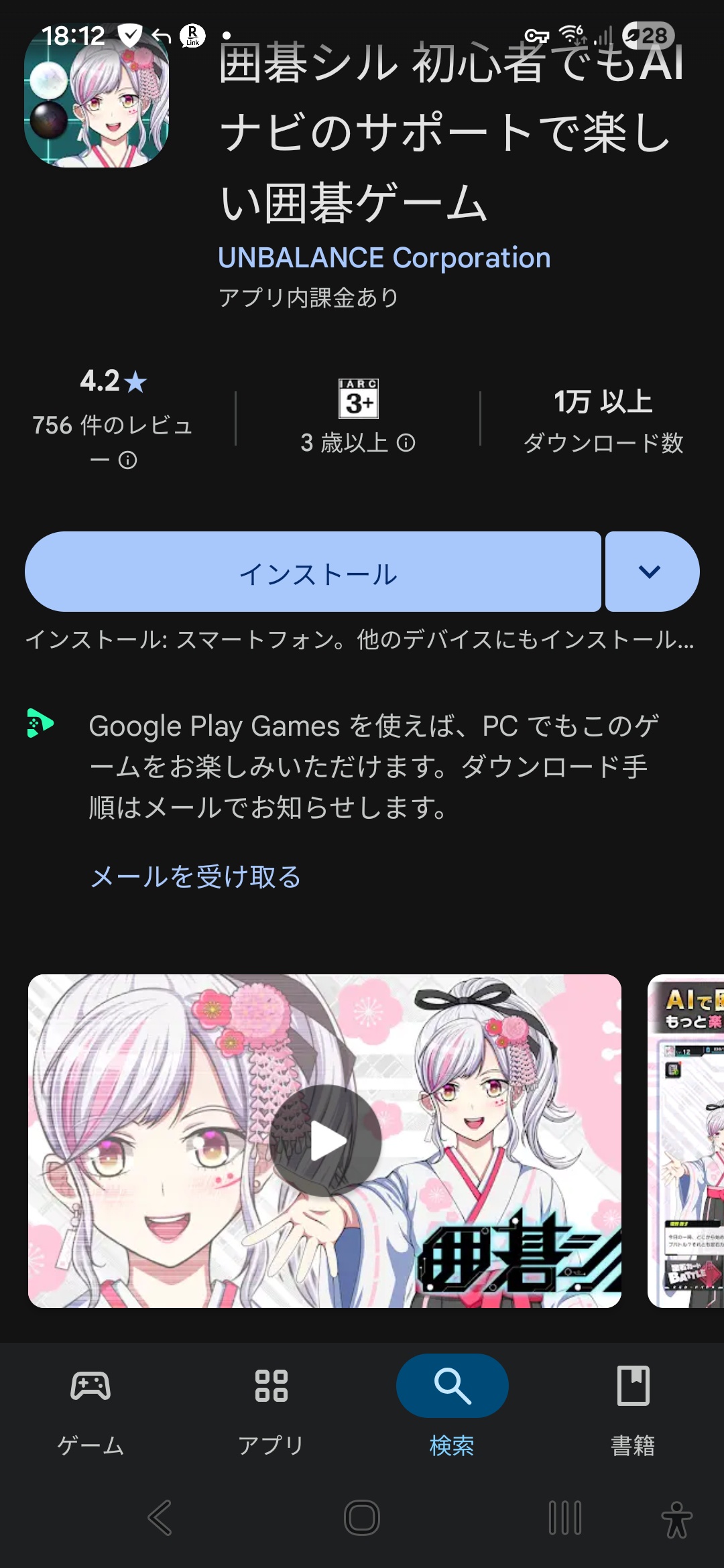This screenshot has height=1568, width=724.
Task: Tap メールを受け取る link
Action: click(196, 876)
